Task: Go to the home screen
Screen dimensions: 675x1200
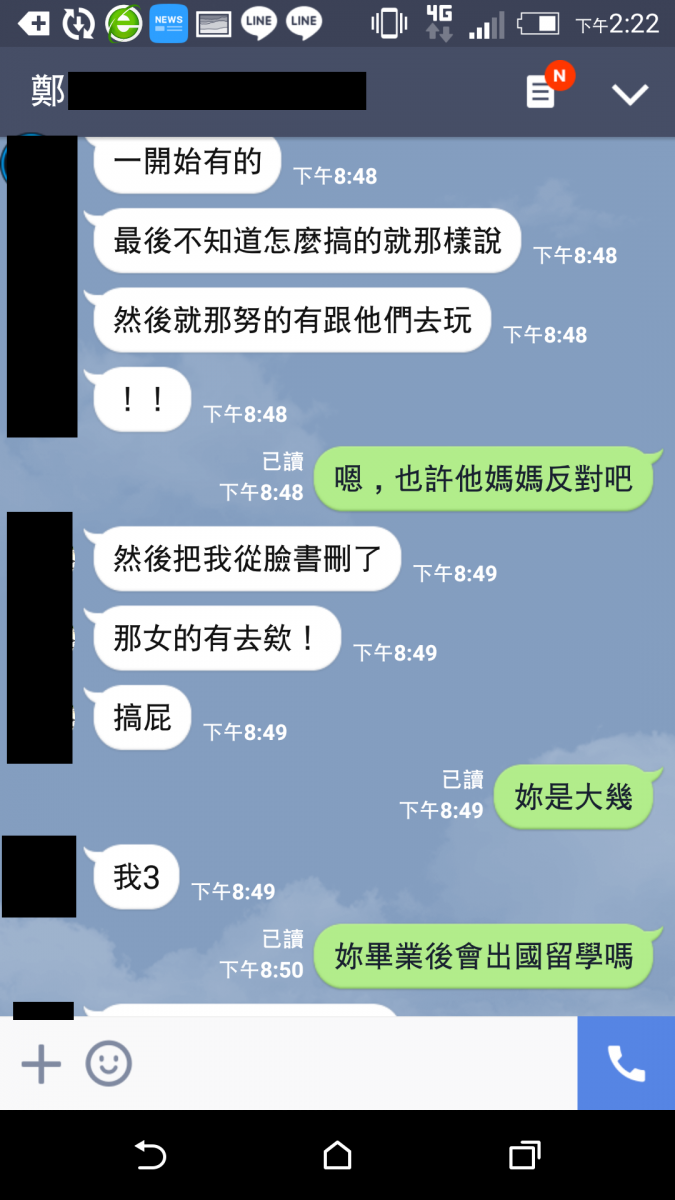Action: [x=337, y=1156]
